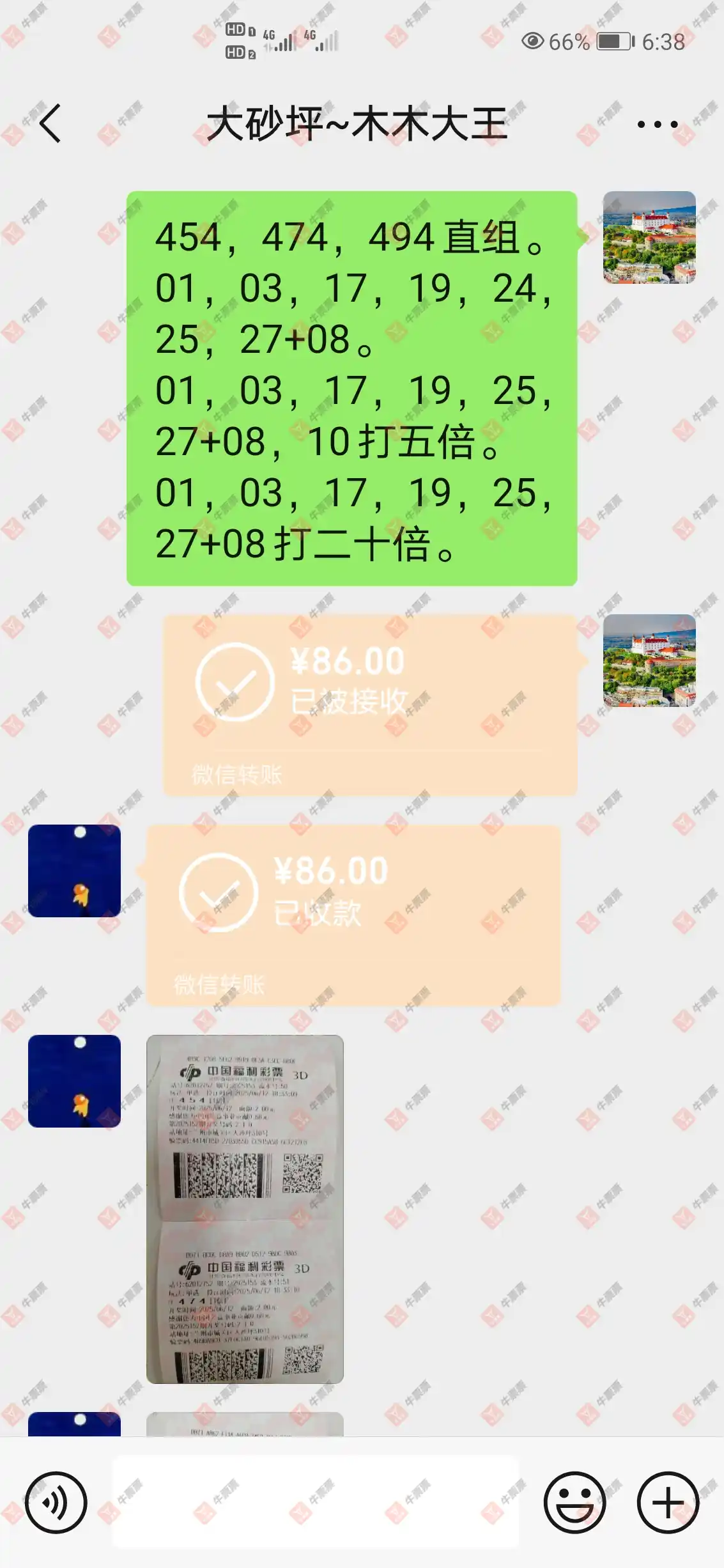Viewport: 724px width, 1568px height.
Task: Open contact's blue avatar beside 已收款 transfer
Action: (74, 871)
